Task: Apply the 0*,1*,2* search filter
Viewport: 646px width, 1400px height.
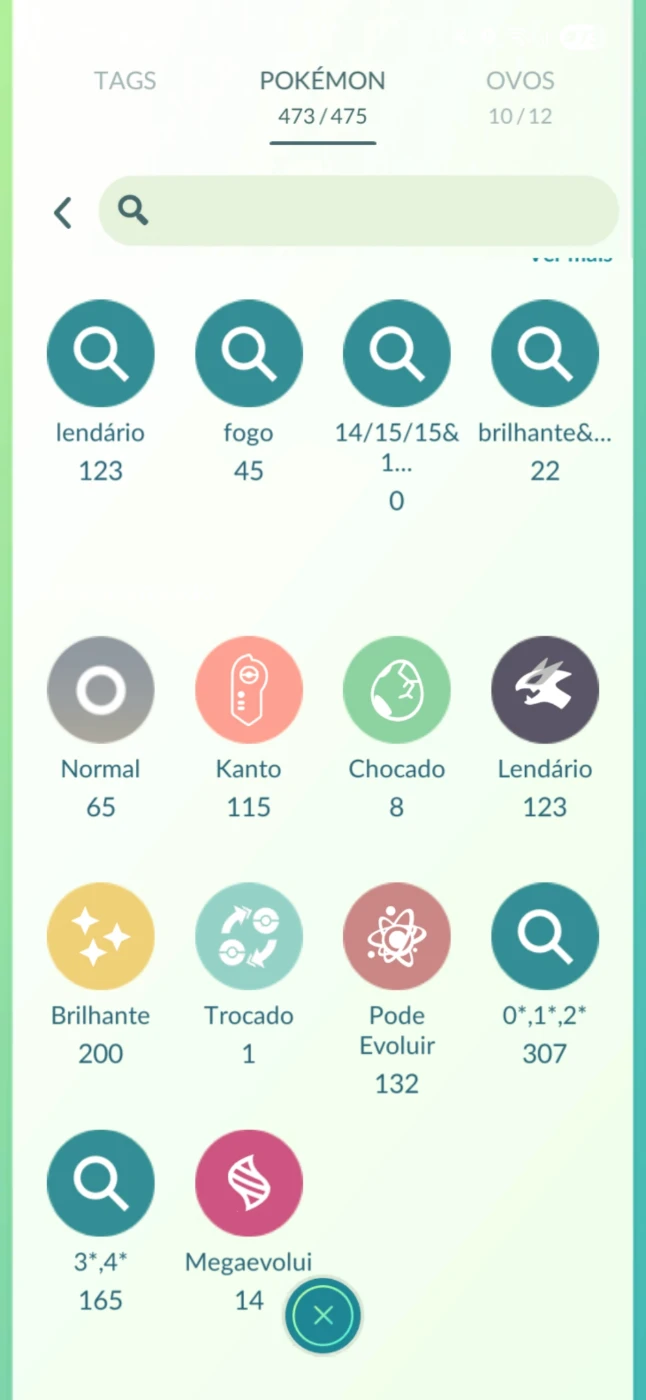Action: (544, 936)
